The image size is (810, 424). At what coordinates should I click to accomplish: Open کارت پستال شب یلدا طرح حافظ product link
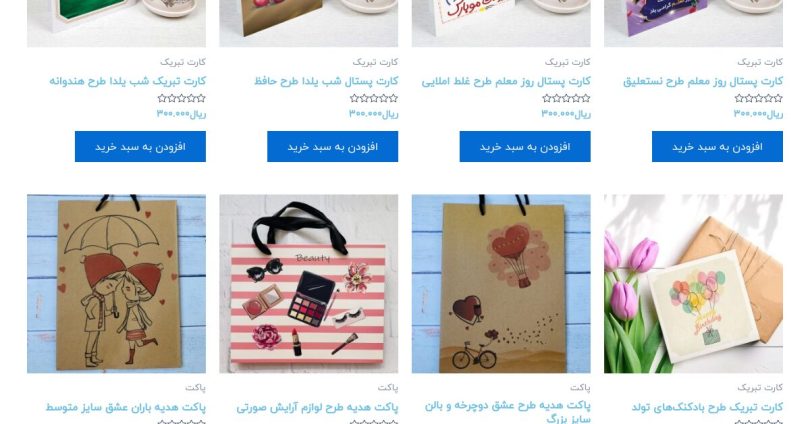(x=326, y=81)
